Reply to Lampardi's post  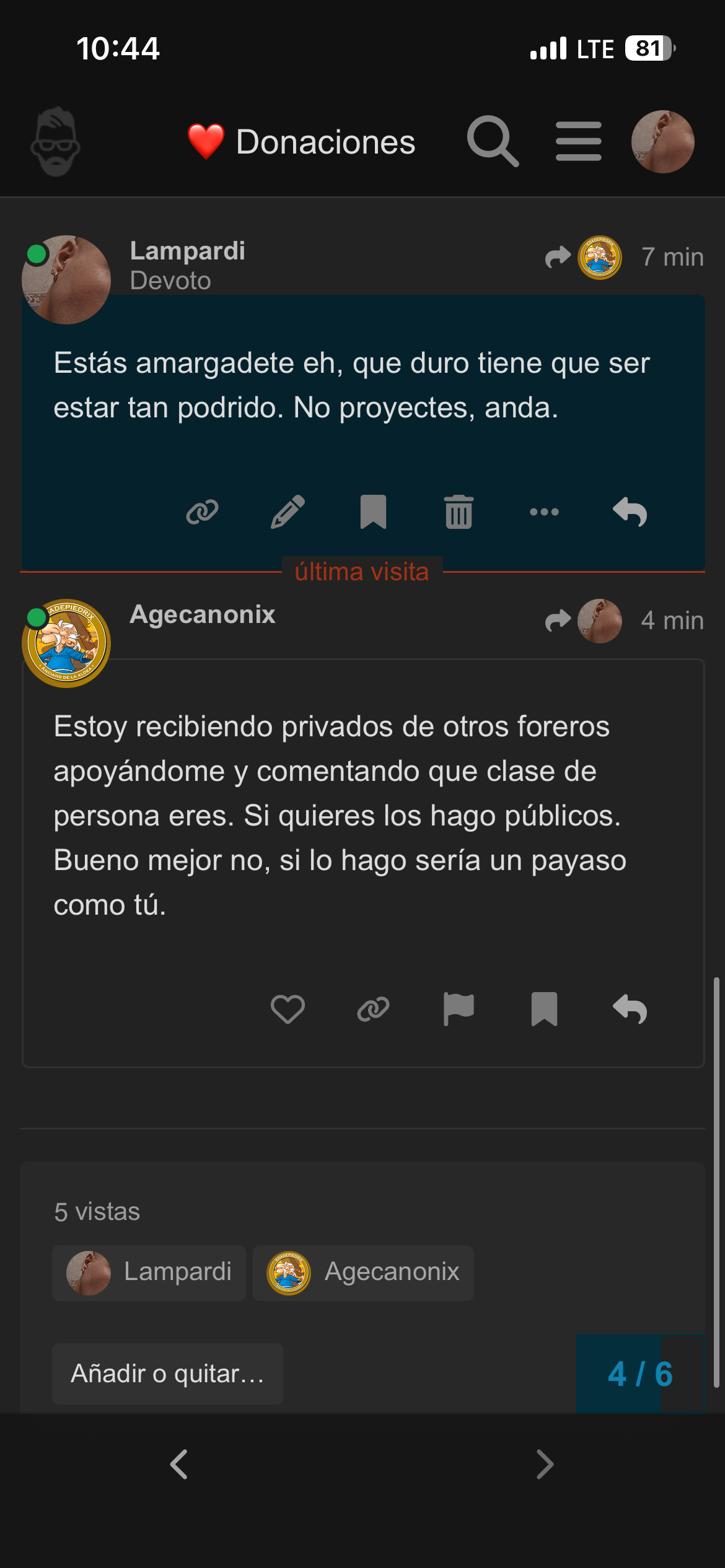(x=630, y=512)
